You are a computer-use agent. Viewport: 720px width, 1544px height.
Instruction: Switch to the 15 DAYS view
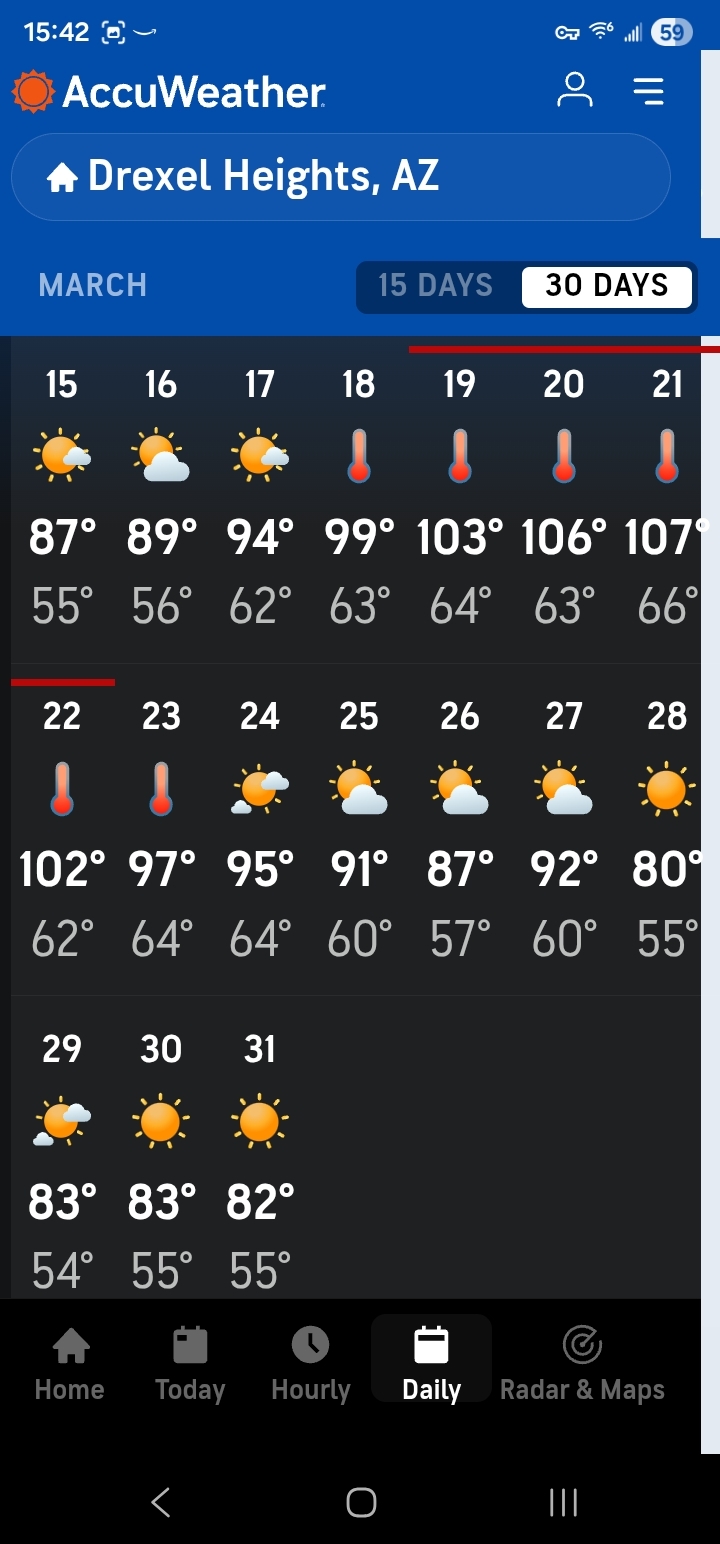pos(436,286)
